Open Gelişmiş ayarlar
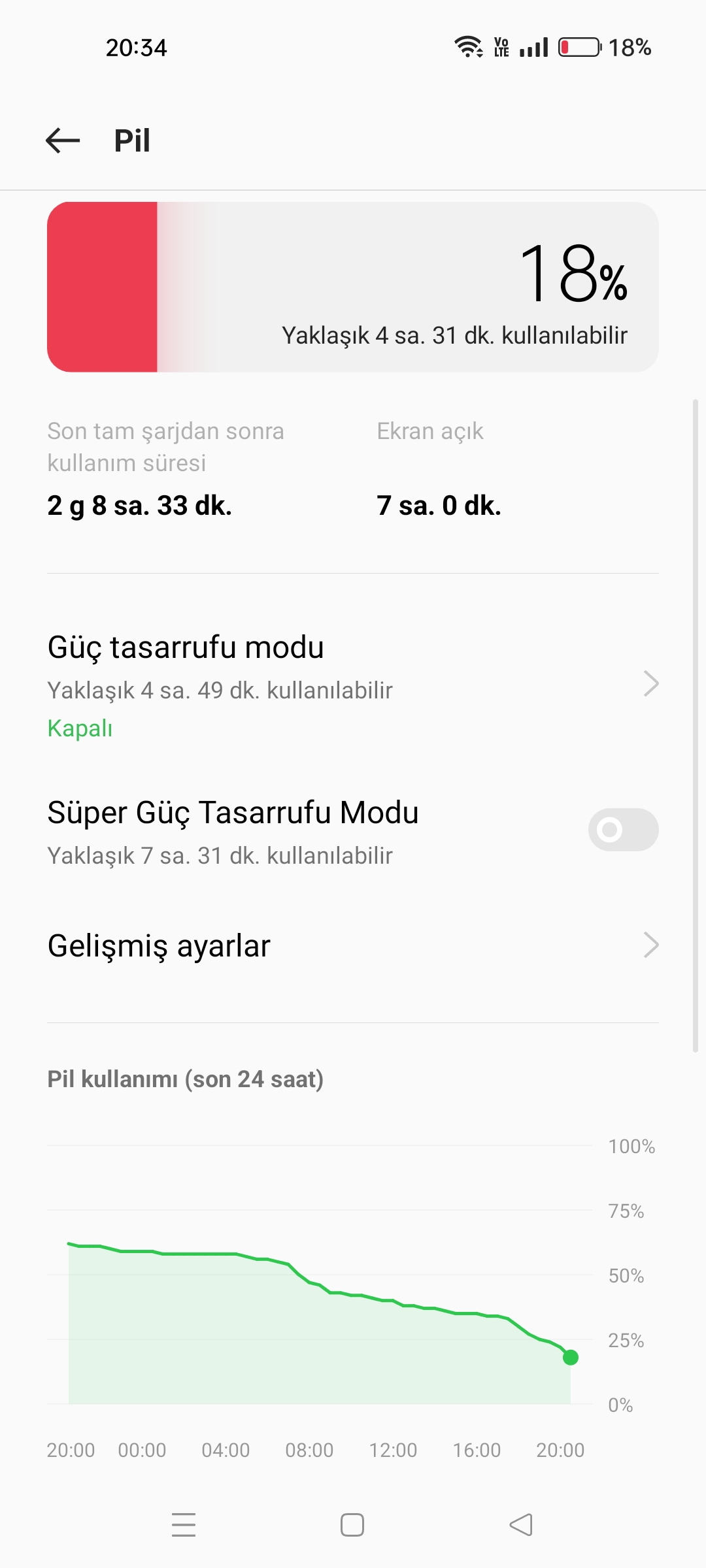 click(353, 945)
